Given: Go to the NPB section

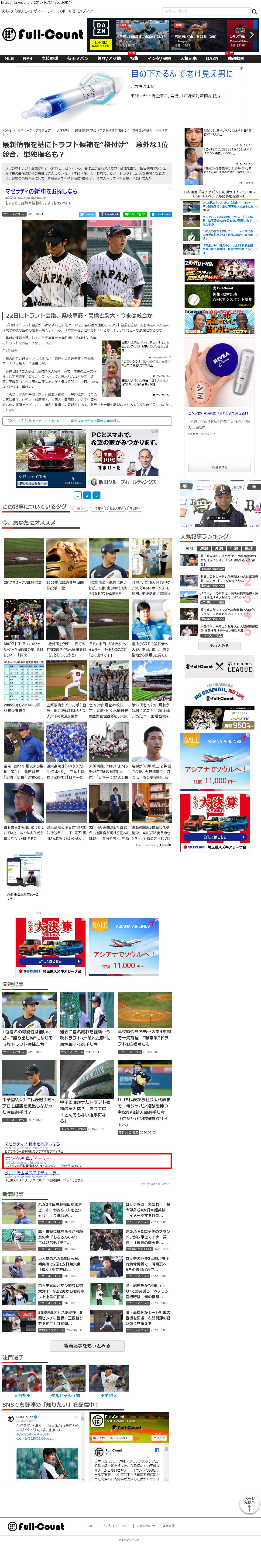Looking at the screenshot, I should pyautogui.click(x=27, y=58).
